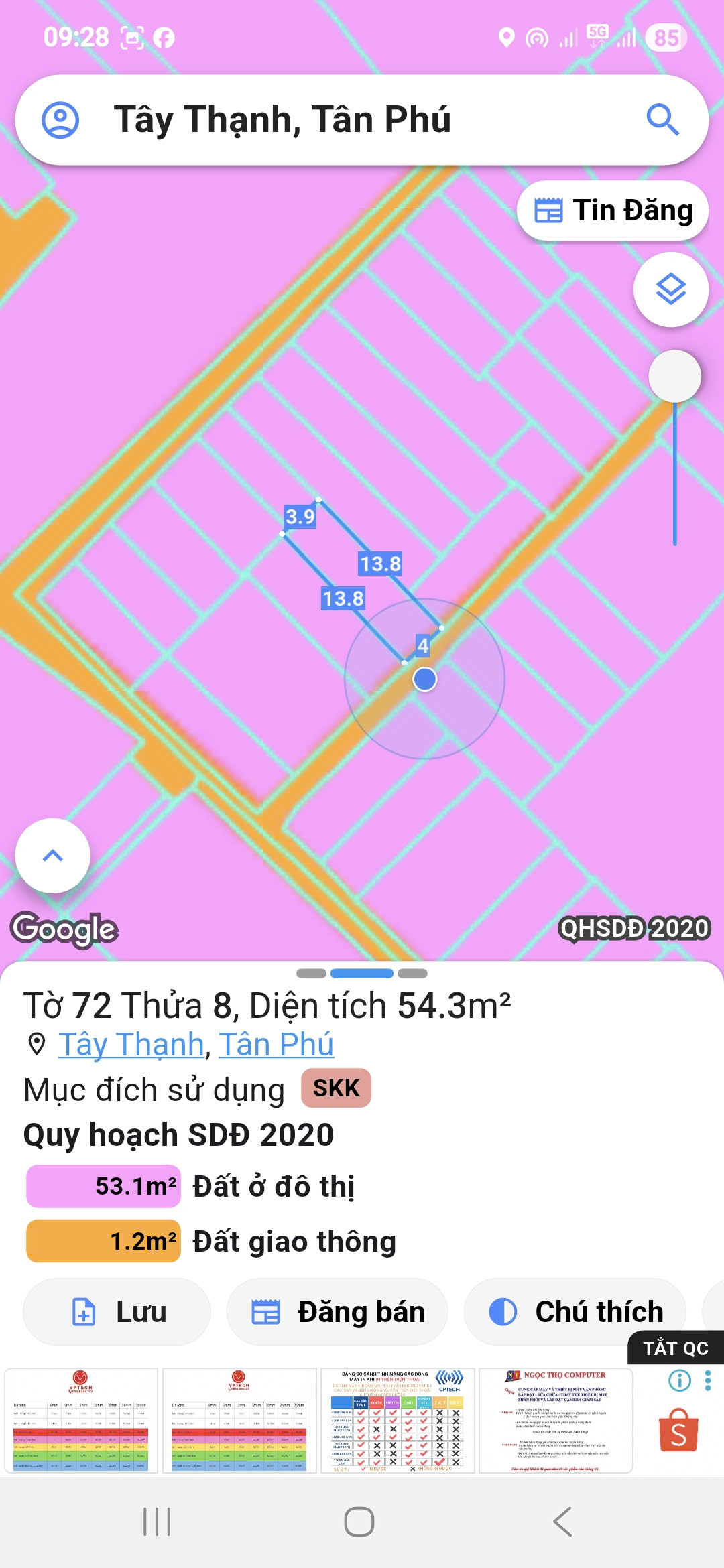Open the Ngọc Thọ Computer ad
Screen dimensions: 724x1568
(556, 1420)
